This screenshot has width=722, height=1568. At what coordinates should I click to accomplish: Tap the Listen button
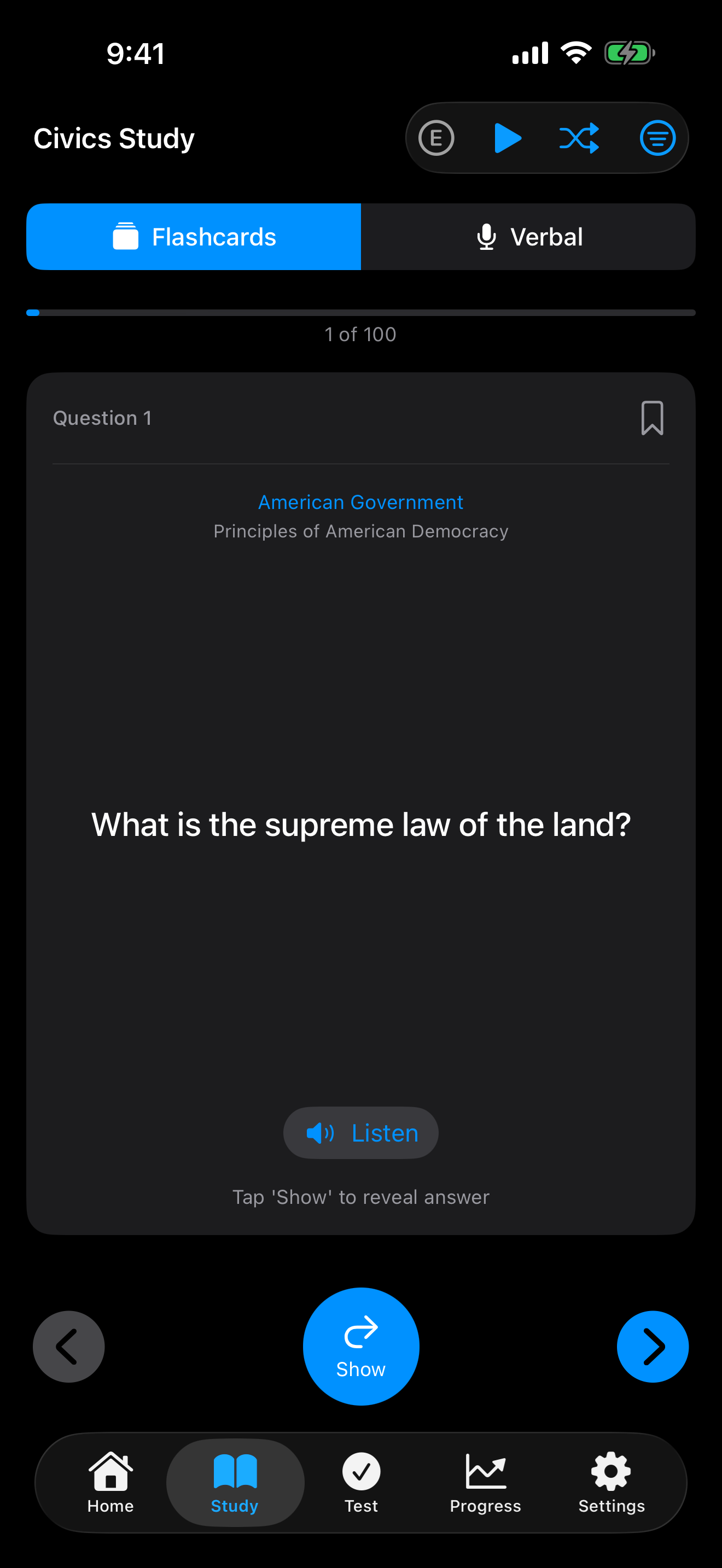tap(360, 1132)
